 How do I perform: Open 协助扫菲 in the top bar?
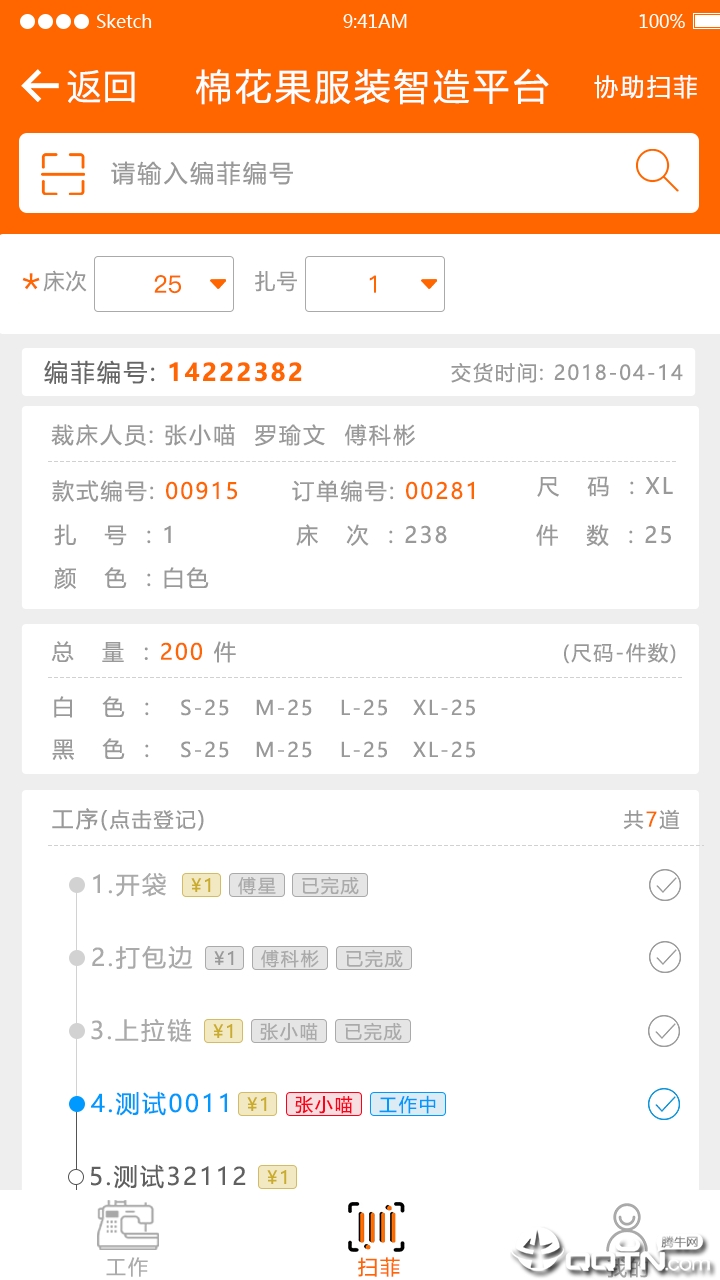pos(645,87)
